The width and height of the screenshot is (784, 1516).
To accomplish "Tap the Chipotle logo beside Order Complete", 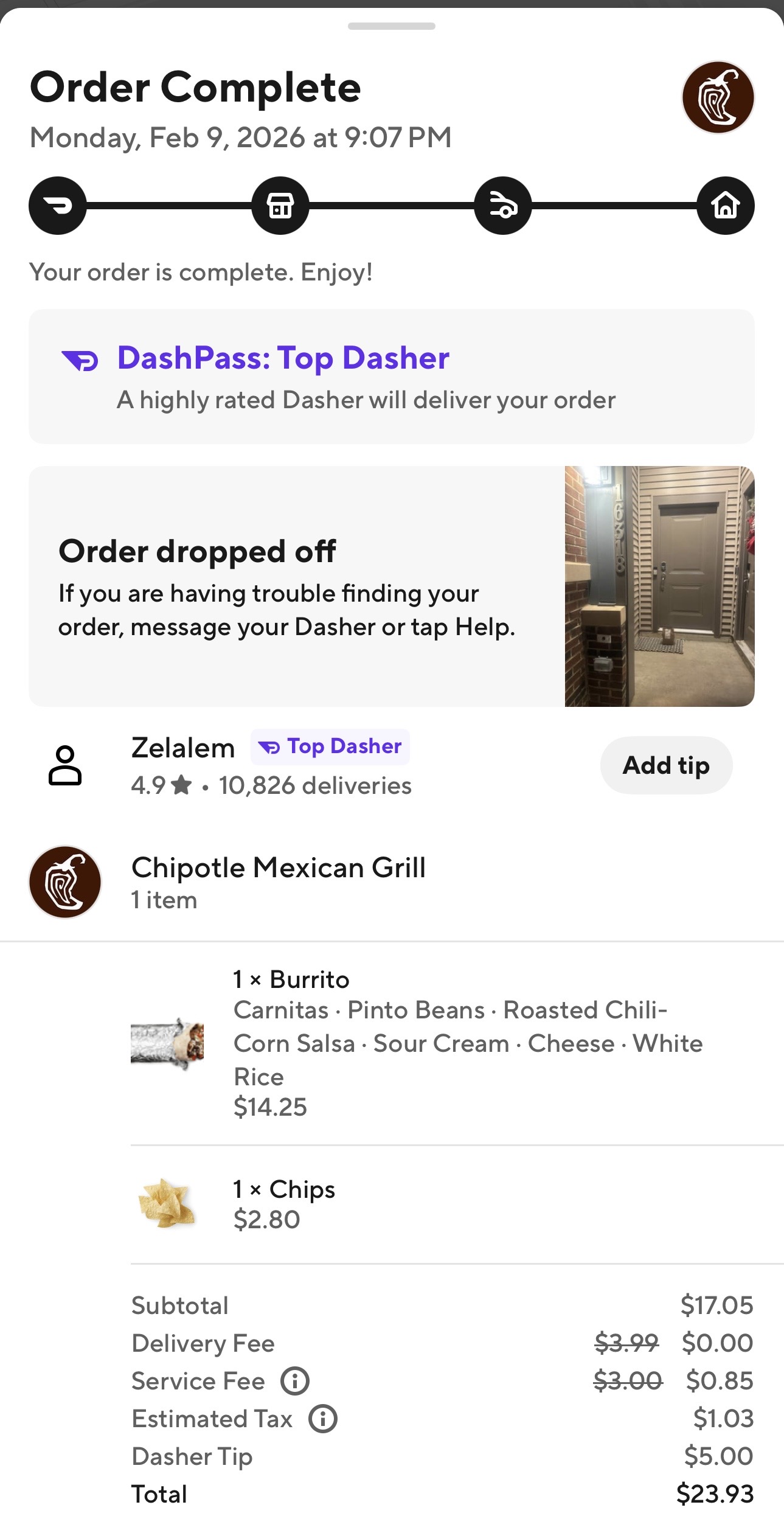I will coord(718,97).
